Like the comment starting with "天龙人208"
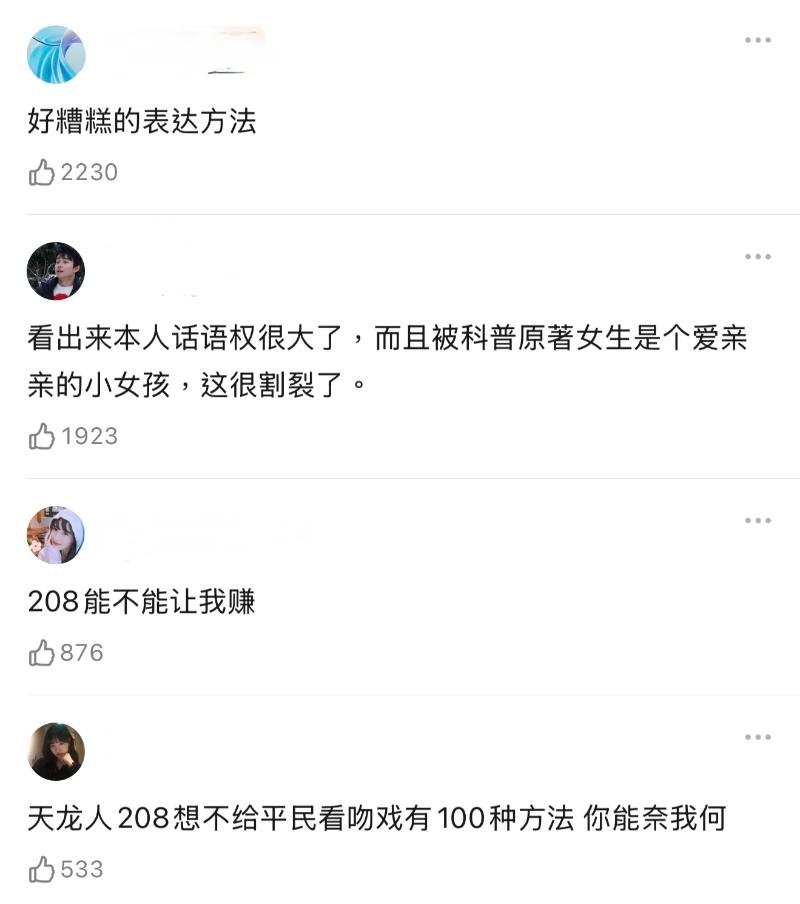This screenshot has height=904, width=800. coord(42,870)
